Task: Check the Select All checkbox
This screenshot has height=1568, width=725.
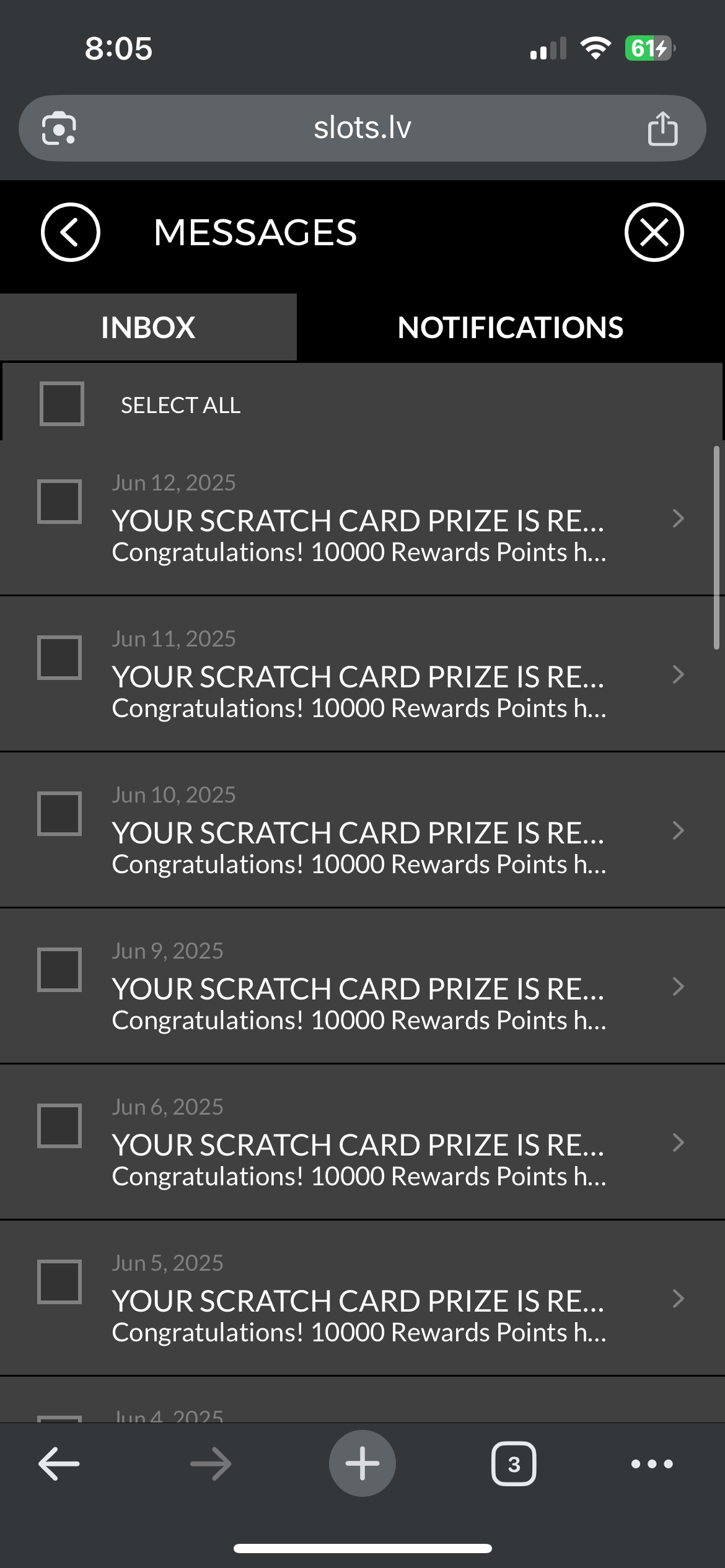Action: point(61,404)
